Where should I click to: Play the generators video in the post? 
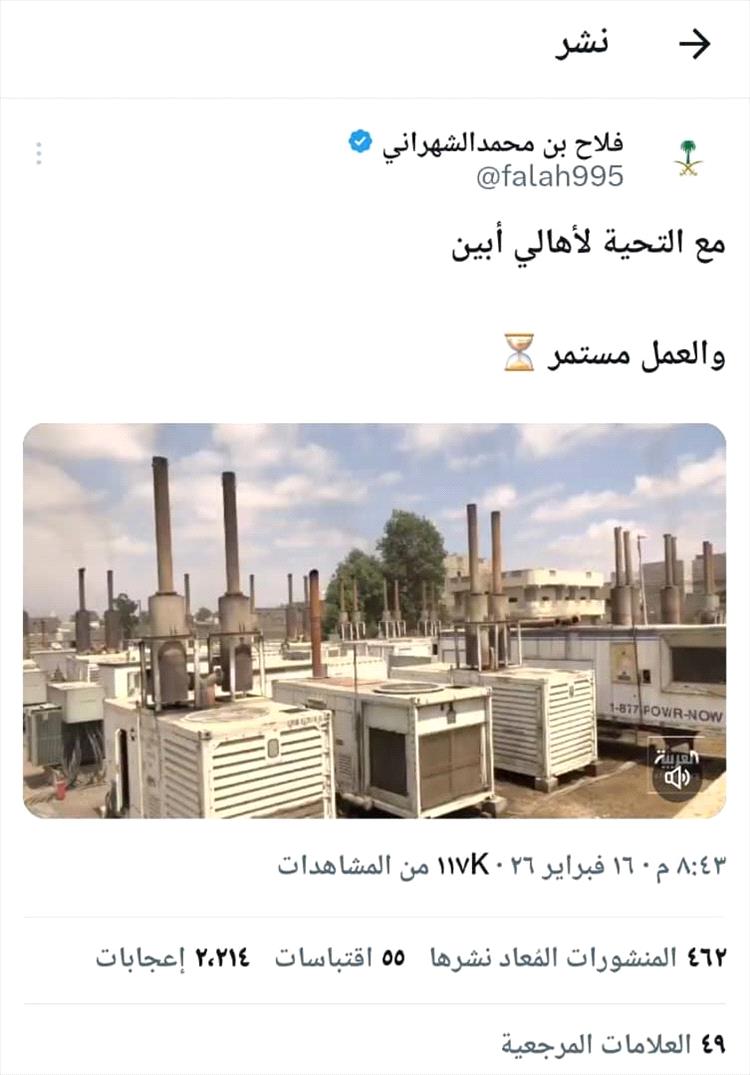(374, 620)
